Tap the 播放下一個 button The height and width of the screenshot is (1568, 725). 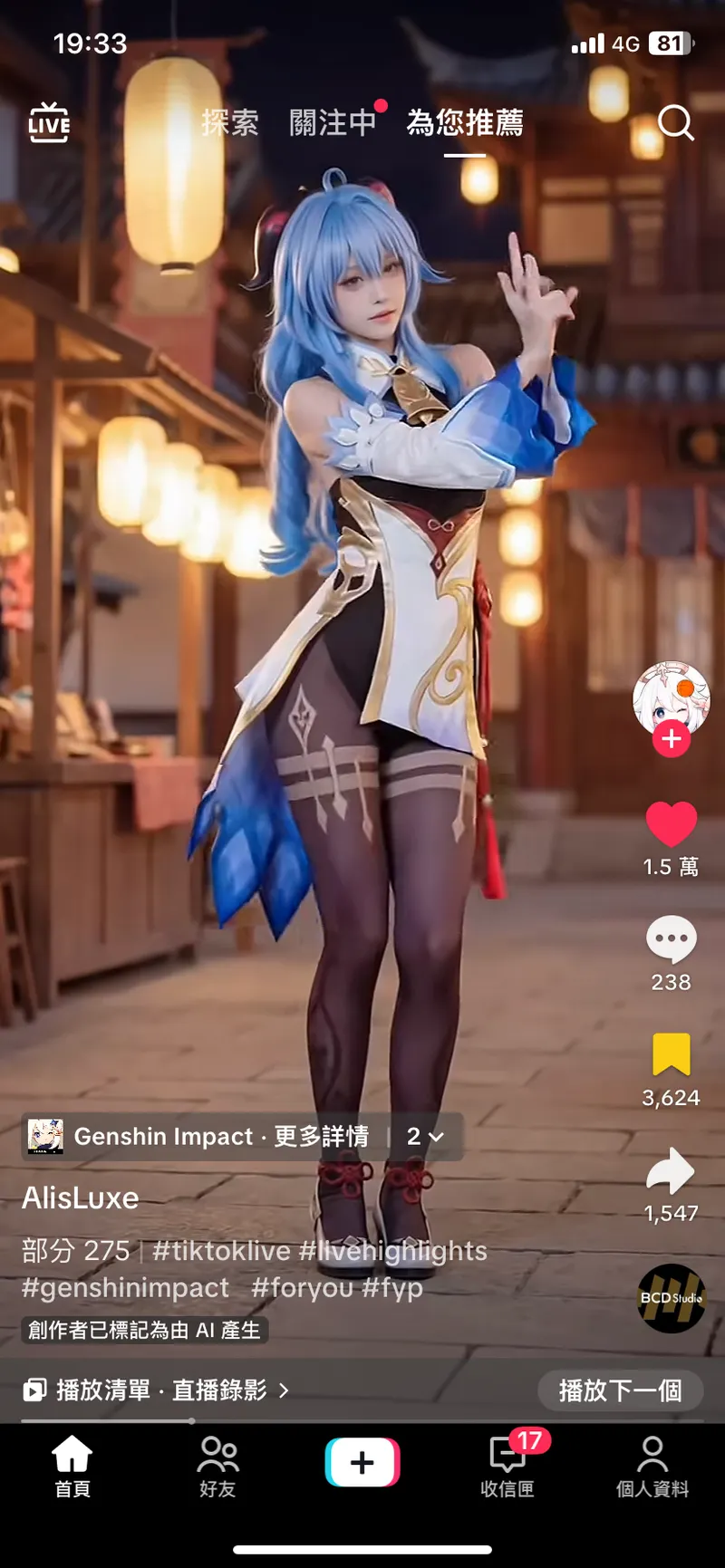[620, 1390]
